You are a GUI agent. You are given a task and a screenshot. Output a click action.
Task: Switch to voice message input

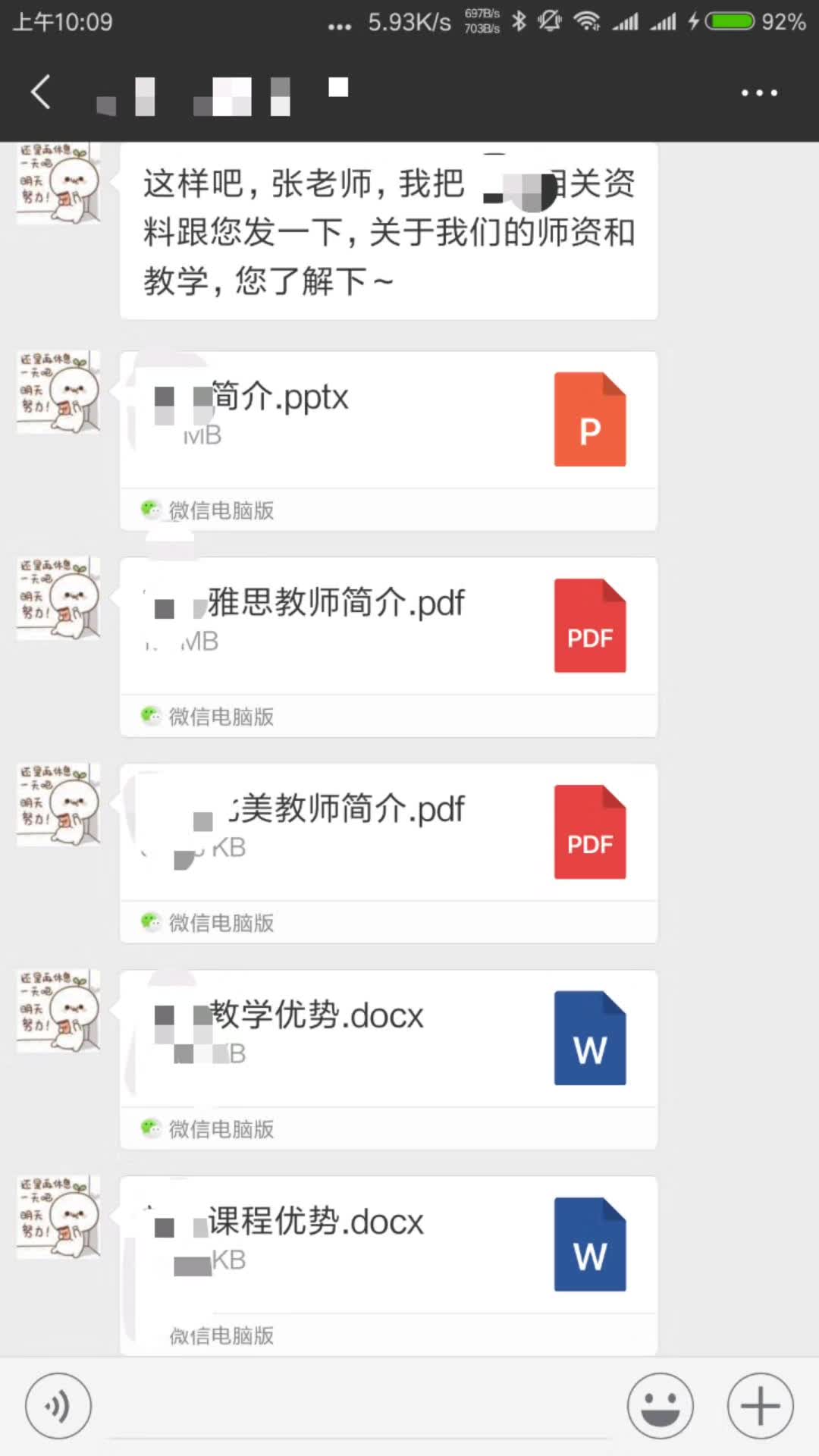tap(58, 1406)
